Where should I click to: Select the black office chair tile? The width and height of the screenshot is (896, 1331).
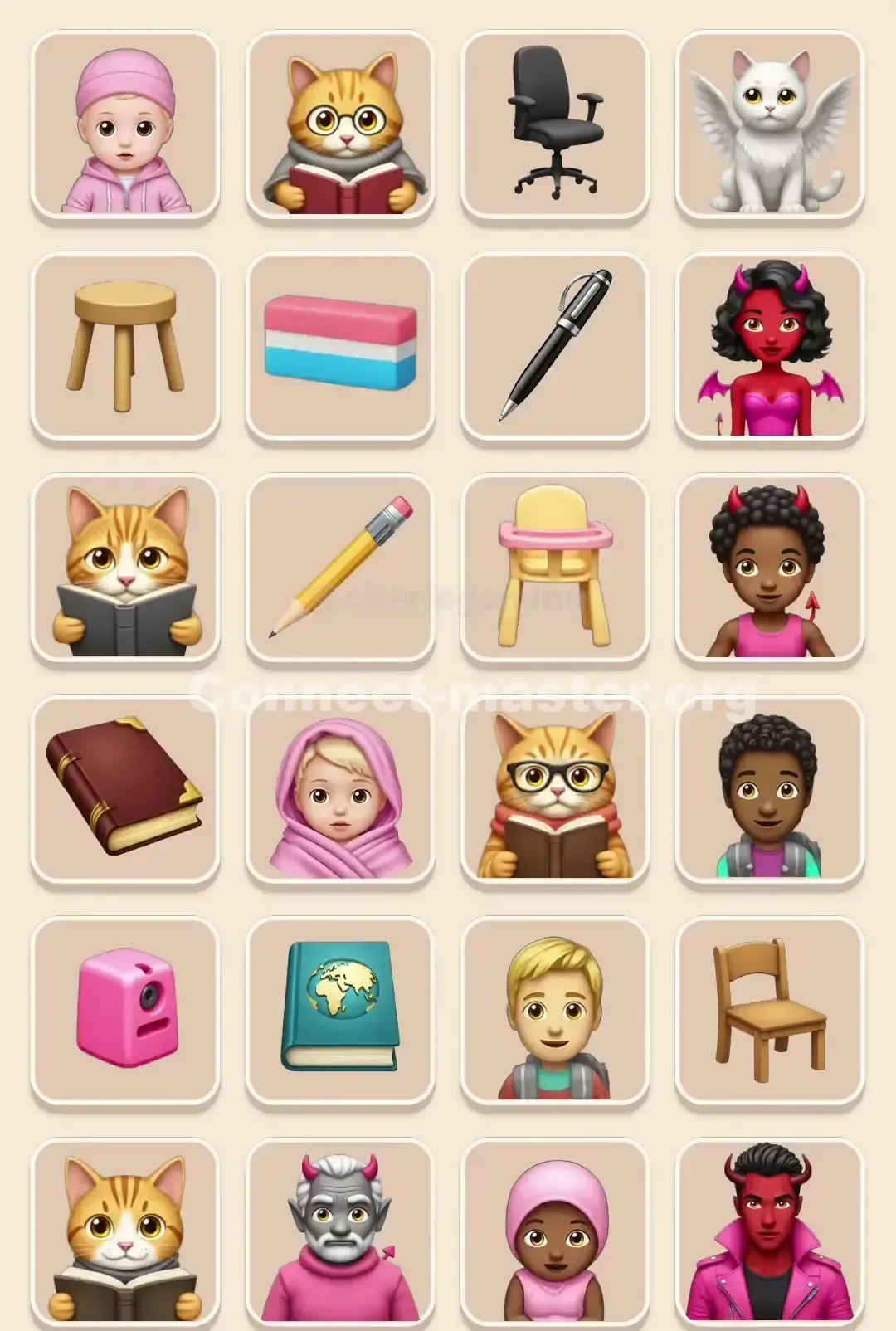point(555,126)
